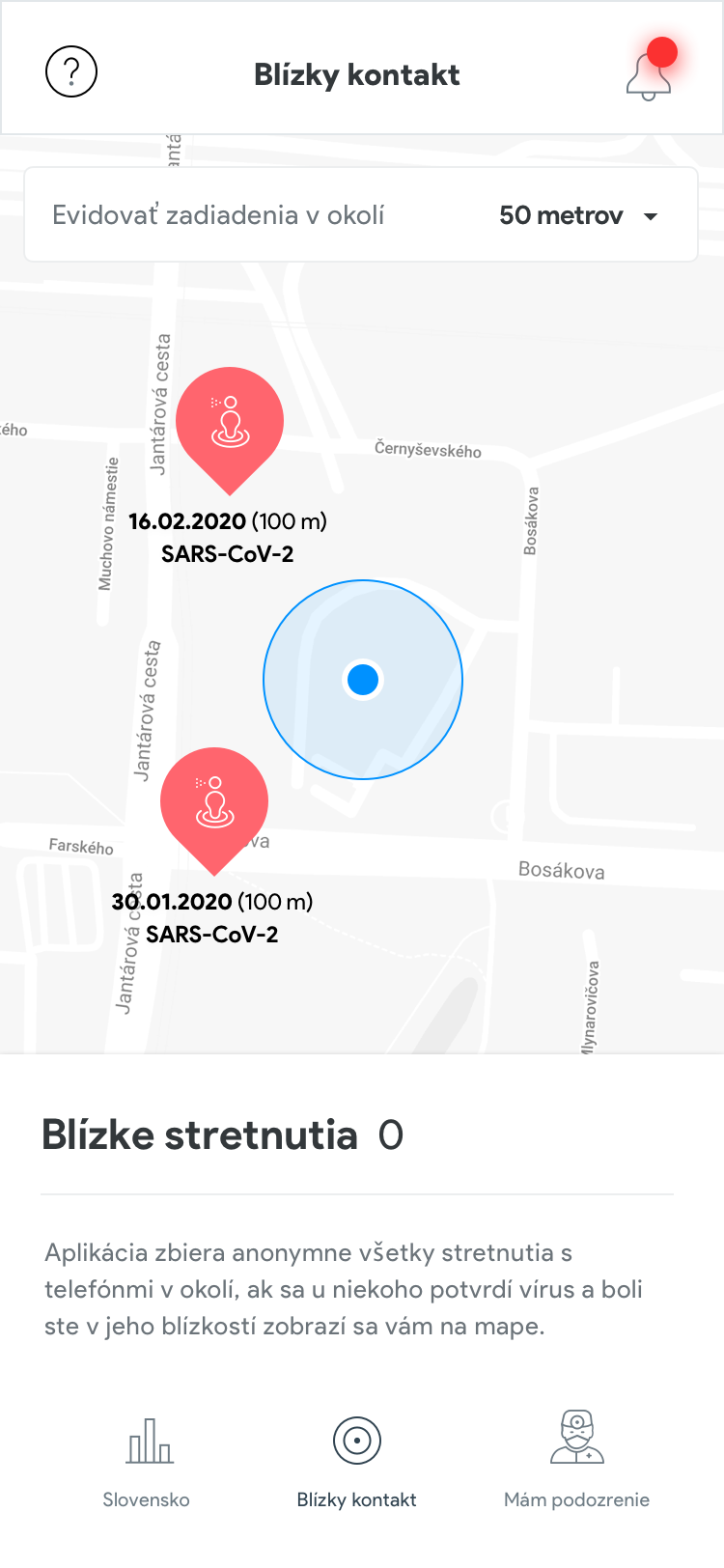Adjust the detection radius range control
Viewport: 724px width, 1568px height.
[577, 215]
